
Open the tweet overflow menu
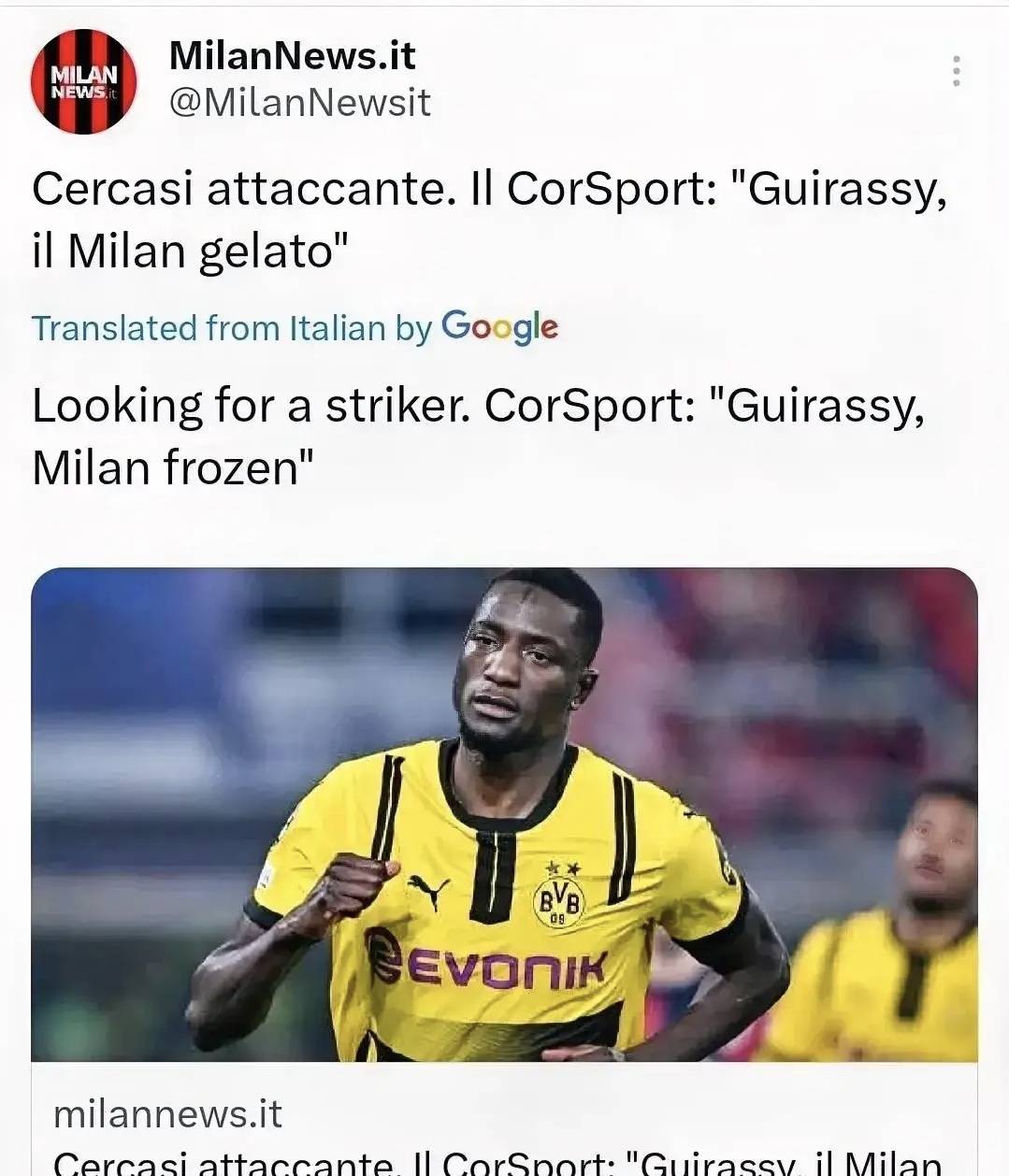coord(956,71)
